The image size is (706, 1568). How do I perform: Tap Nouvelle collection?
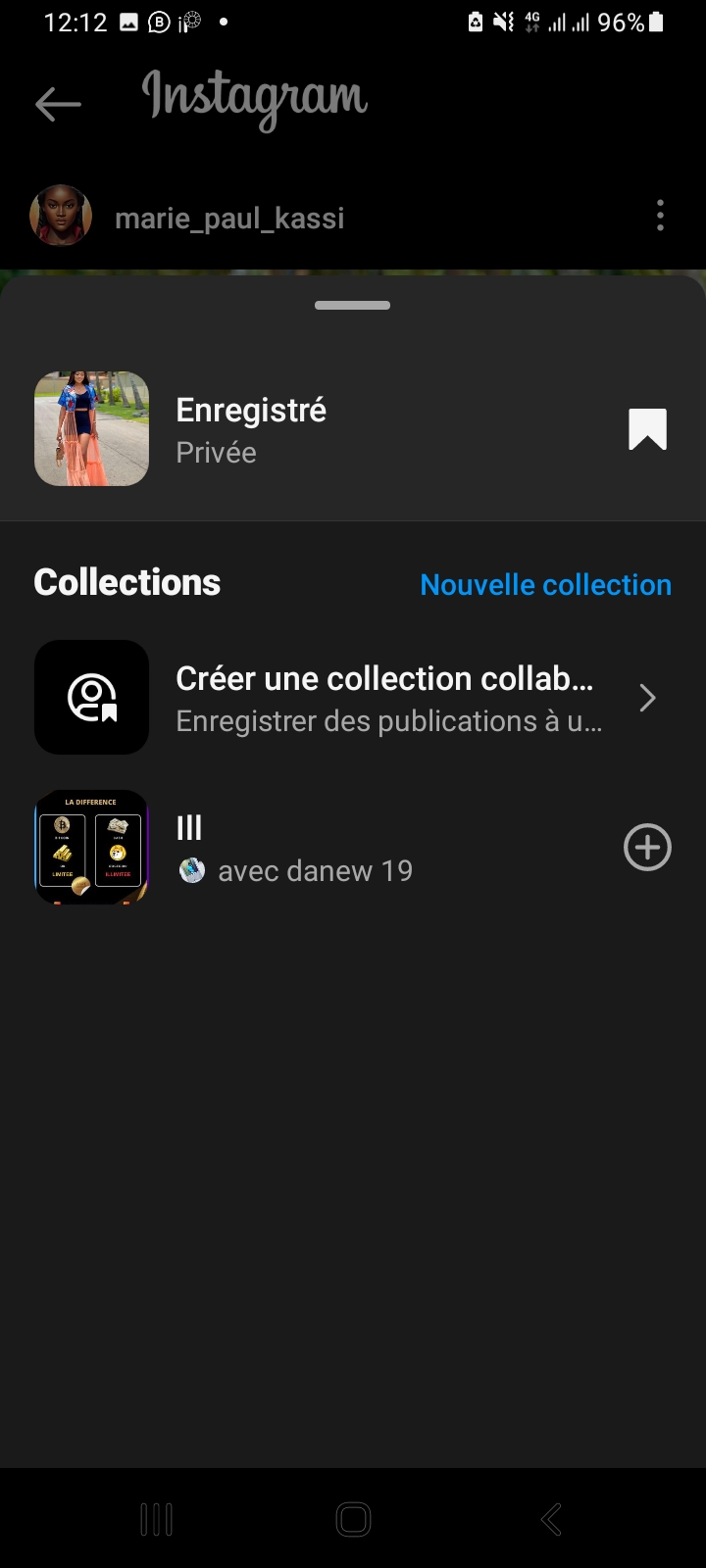(x=545, y=584)
